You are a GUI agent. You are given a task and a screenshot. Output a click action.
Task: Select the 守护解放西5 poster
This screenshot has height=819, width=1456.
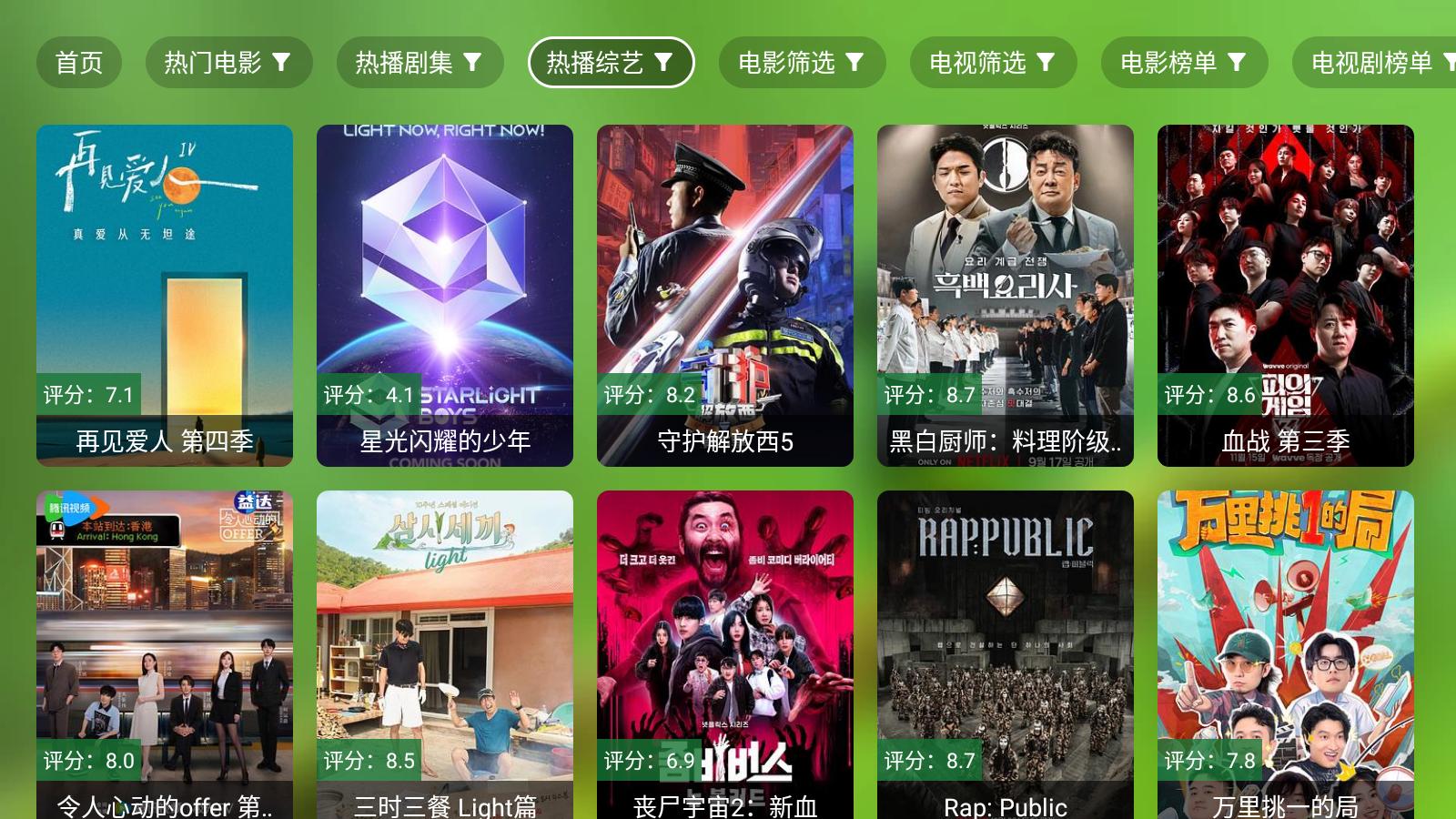tap(725, 296)
